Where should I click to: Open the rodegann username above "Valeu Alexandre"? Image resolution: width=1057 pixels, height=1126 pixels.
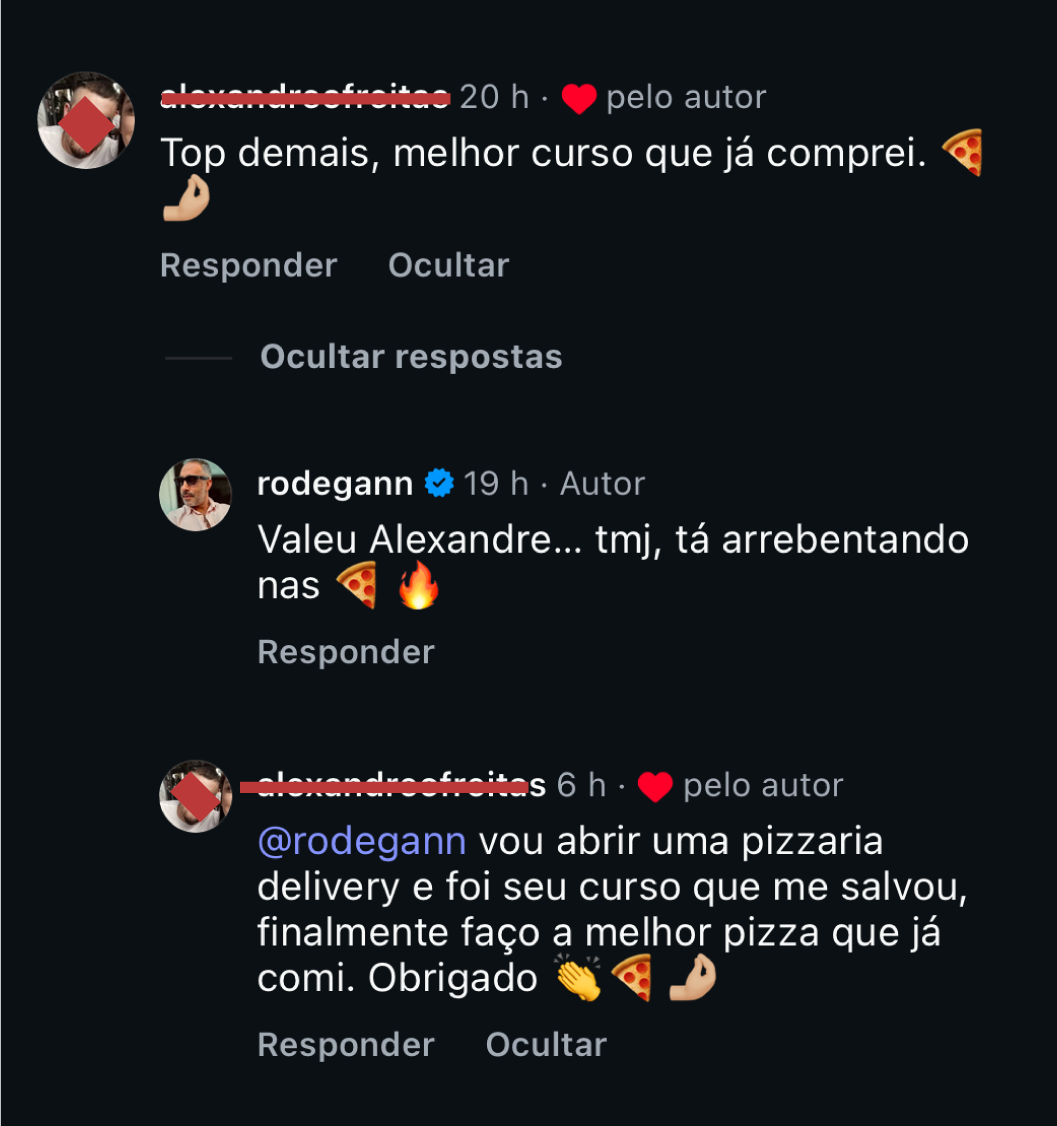click(335, 484)
